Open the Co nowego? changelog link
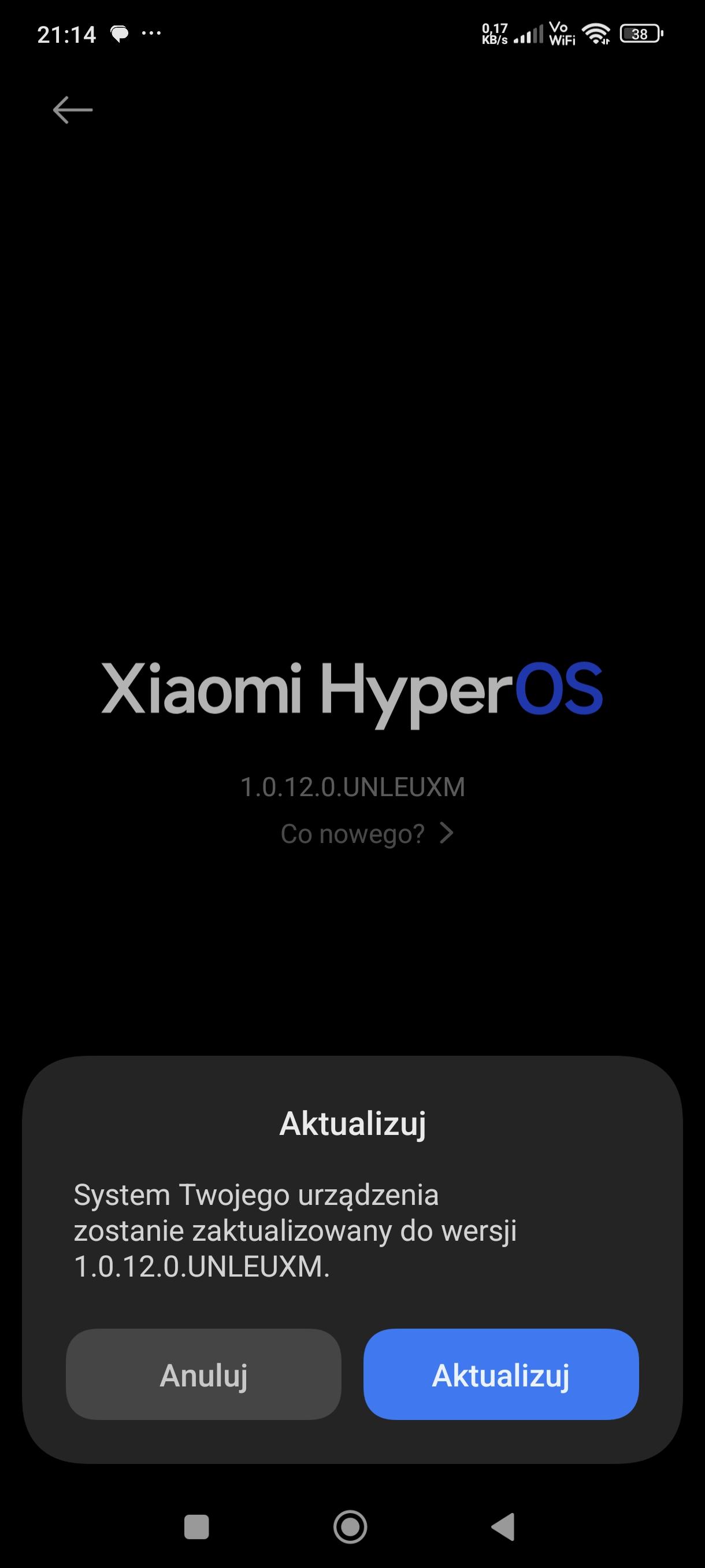This screenshot has height=1568, width=705. point(366,833)
